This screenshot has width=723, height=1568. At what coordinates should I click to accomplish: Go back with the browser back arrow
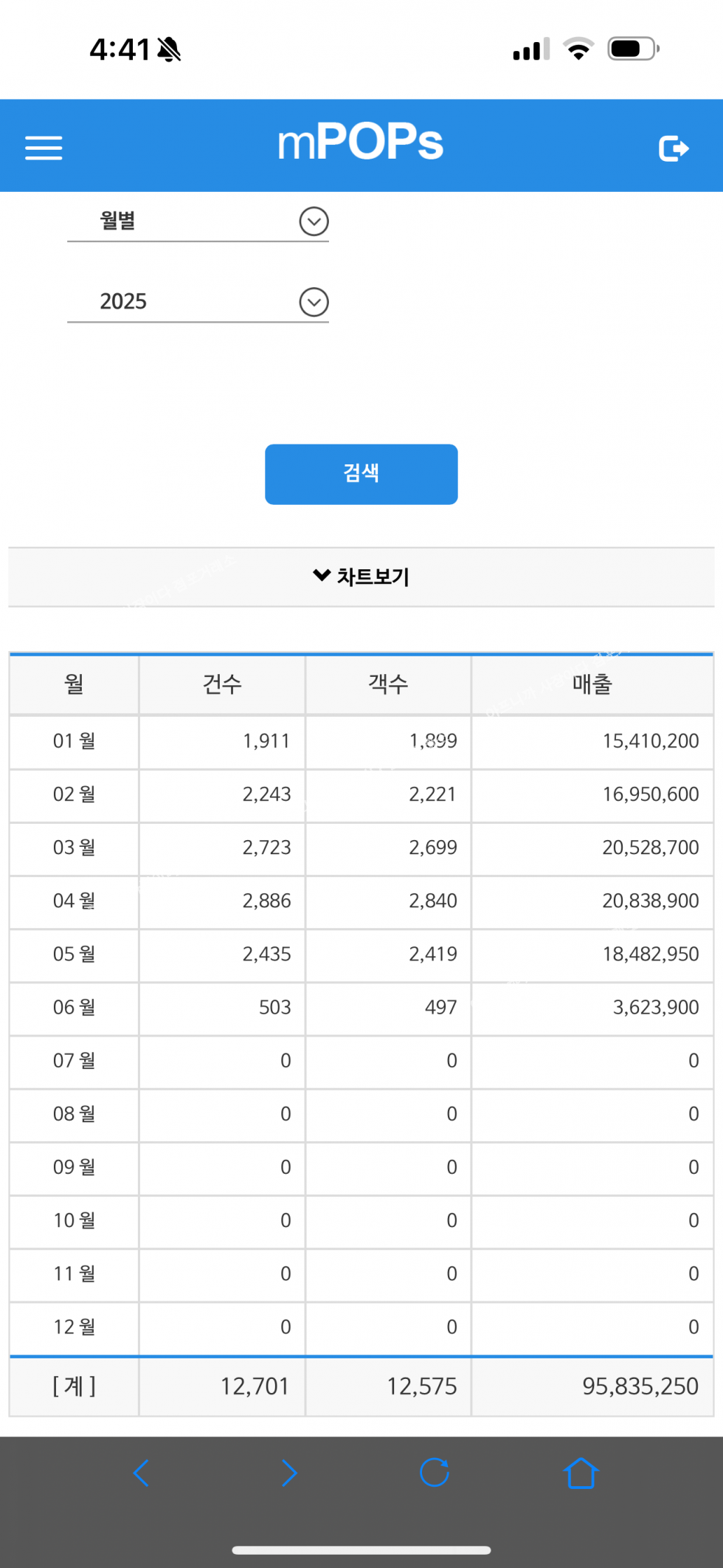[141, 1473]
